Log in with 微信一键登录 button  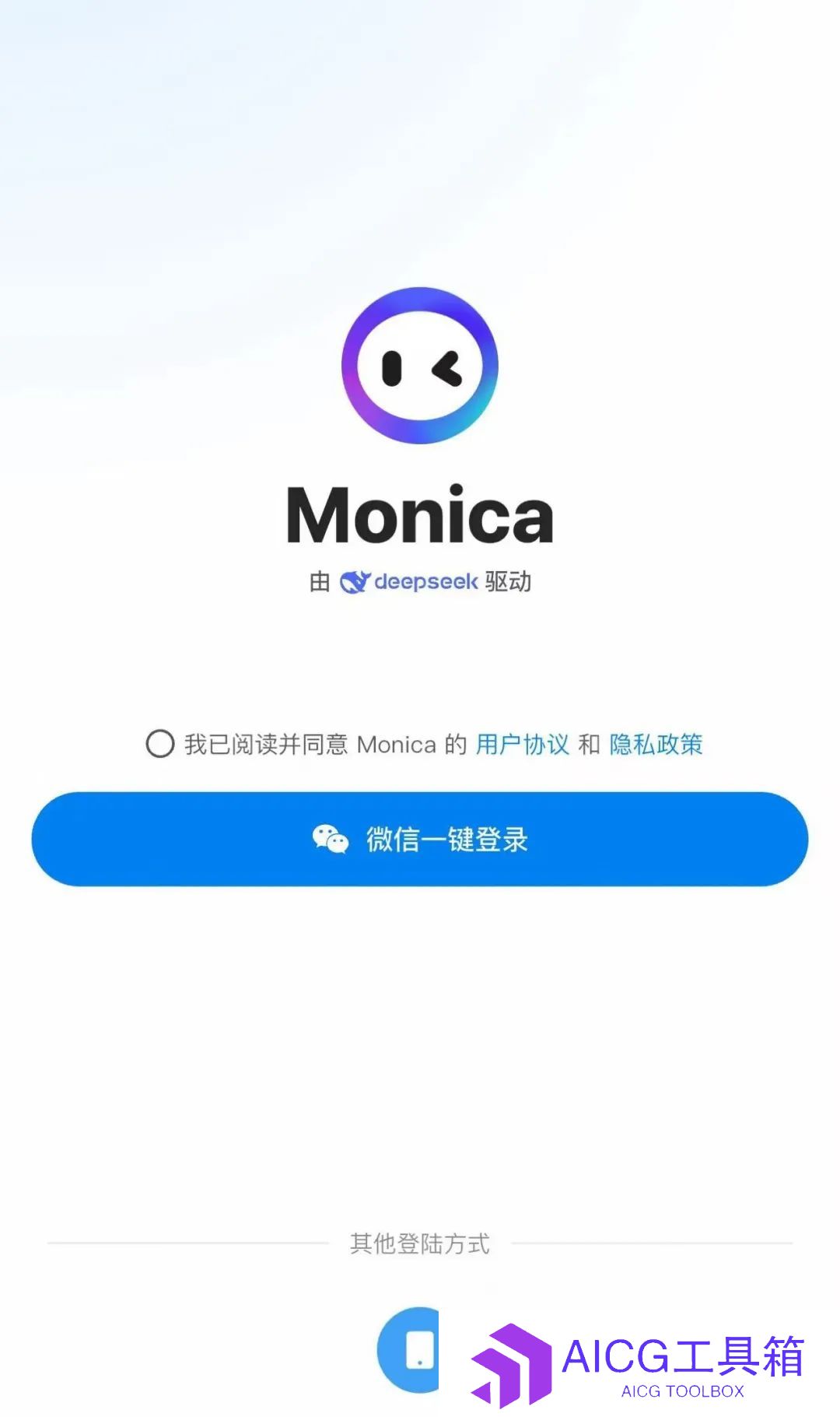(x=420, y=839)
